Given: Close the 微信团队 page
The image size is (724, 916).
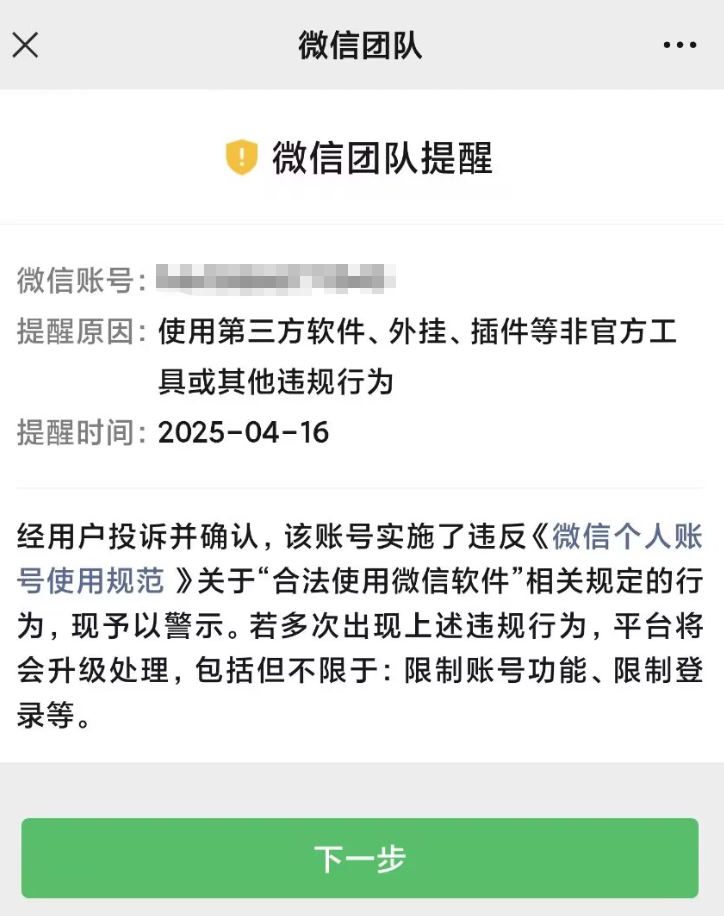Looking at the screenshot, I should [x=25, y=45].
